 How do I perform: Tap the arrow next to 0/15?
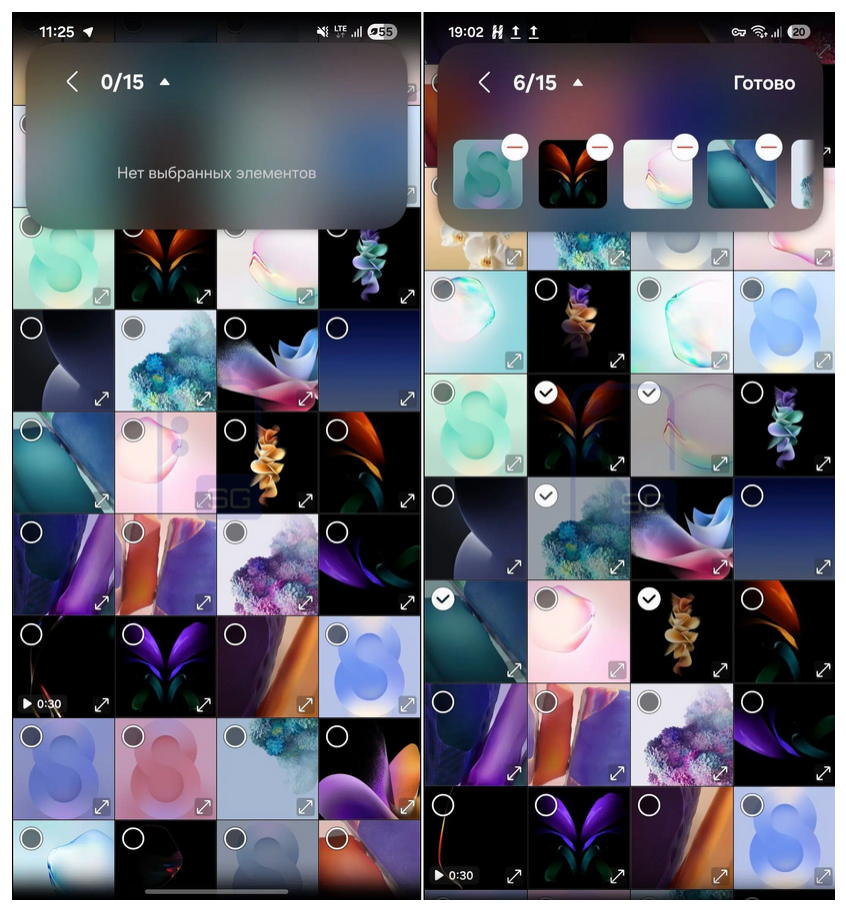click(x=165, y=82)
